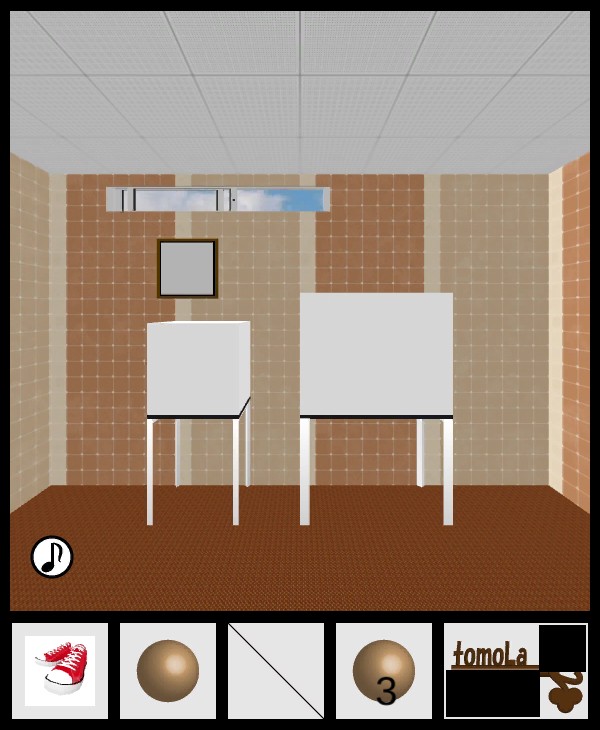Select the bronze ball marked 3
The width and height of the screenshot is (600, 730).
click(384, 670)
